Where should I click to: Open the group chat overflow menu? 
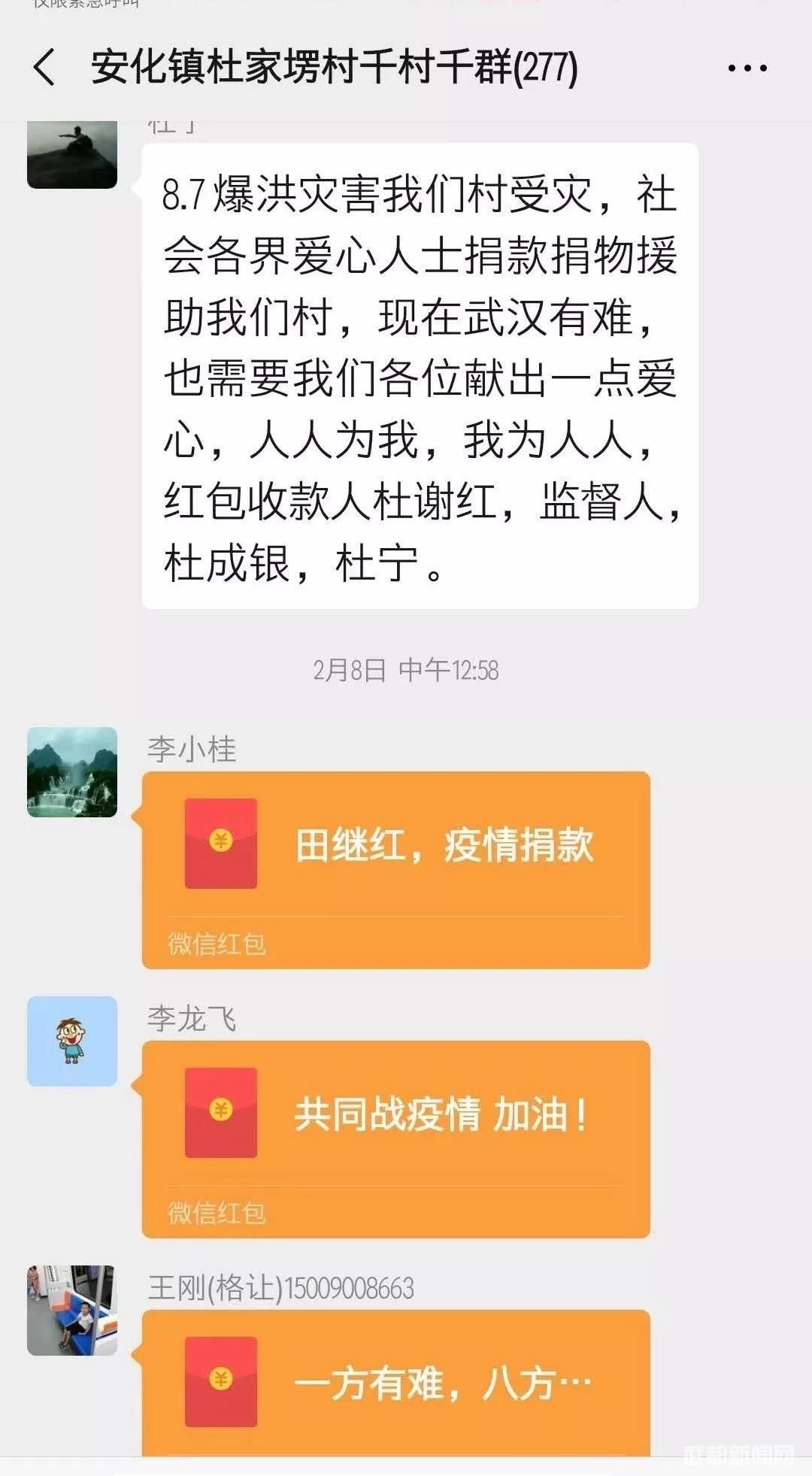coord(747,68)
